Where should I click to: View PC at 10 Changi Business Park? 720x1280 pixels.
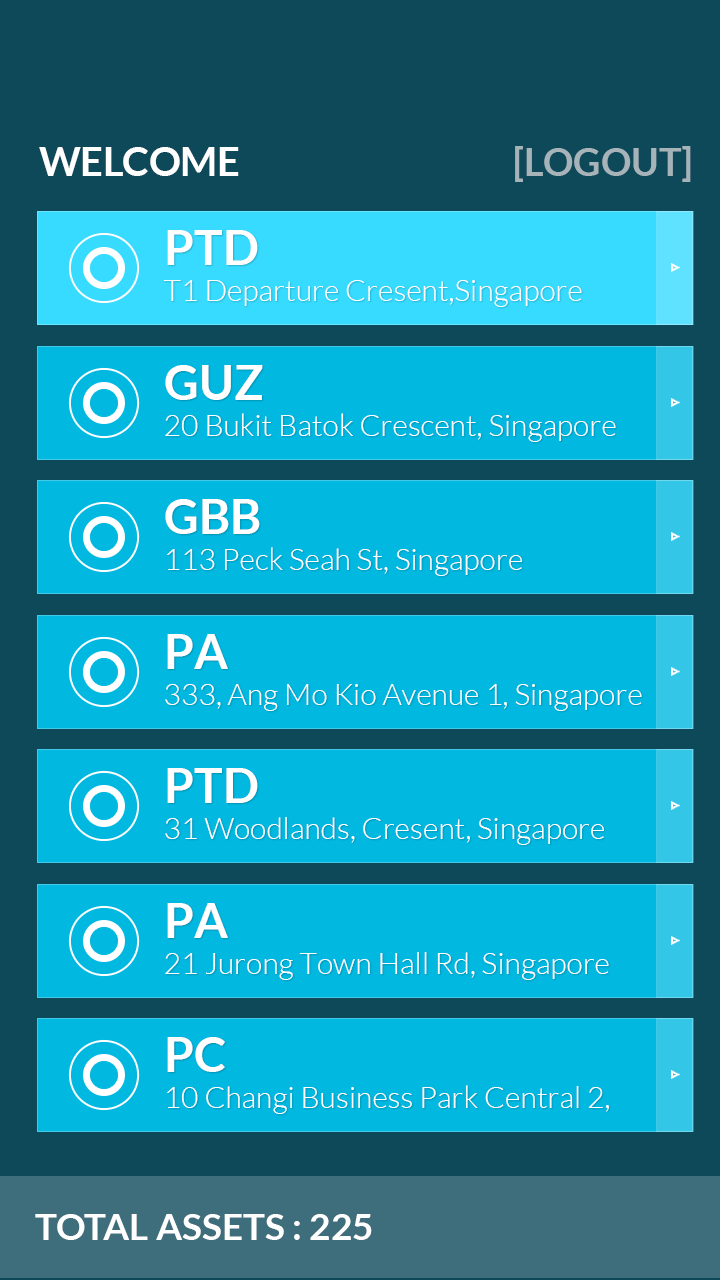[365, 1075]
